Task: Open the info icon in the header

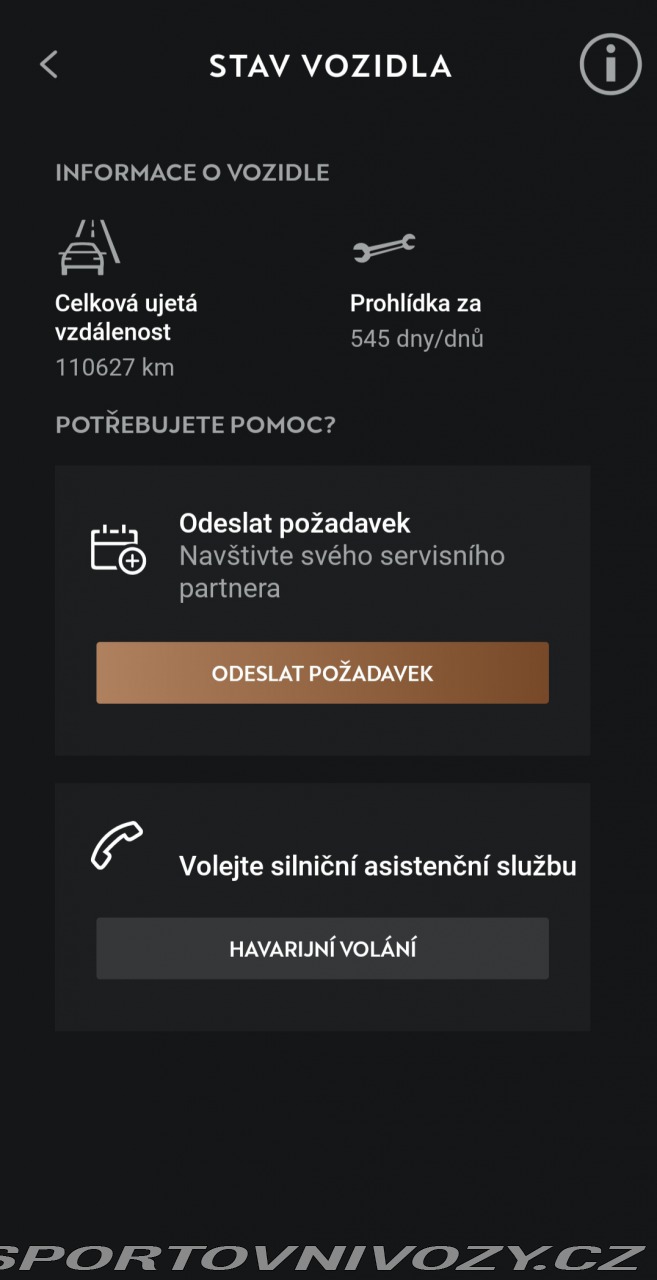Action: click(x=610, y=65)
